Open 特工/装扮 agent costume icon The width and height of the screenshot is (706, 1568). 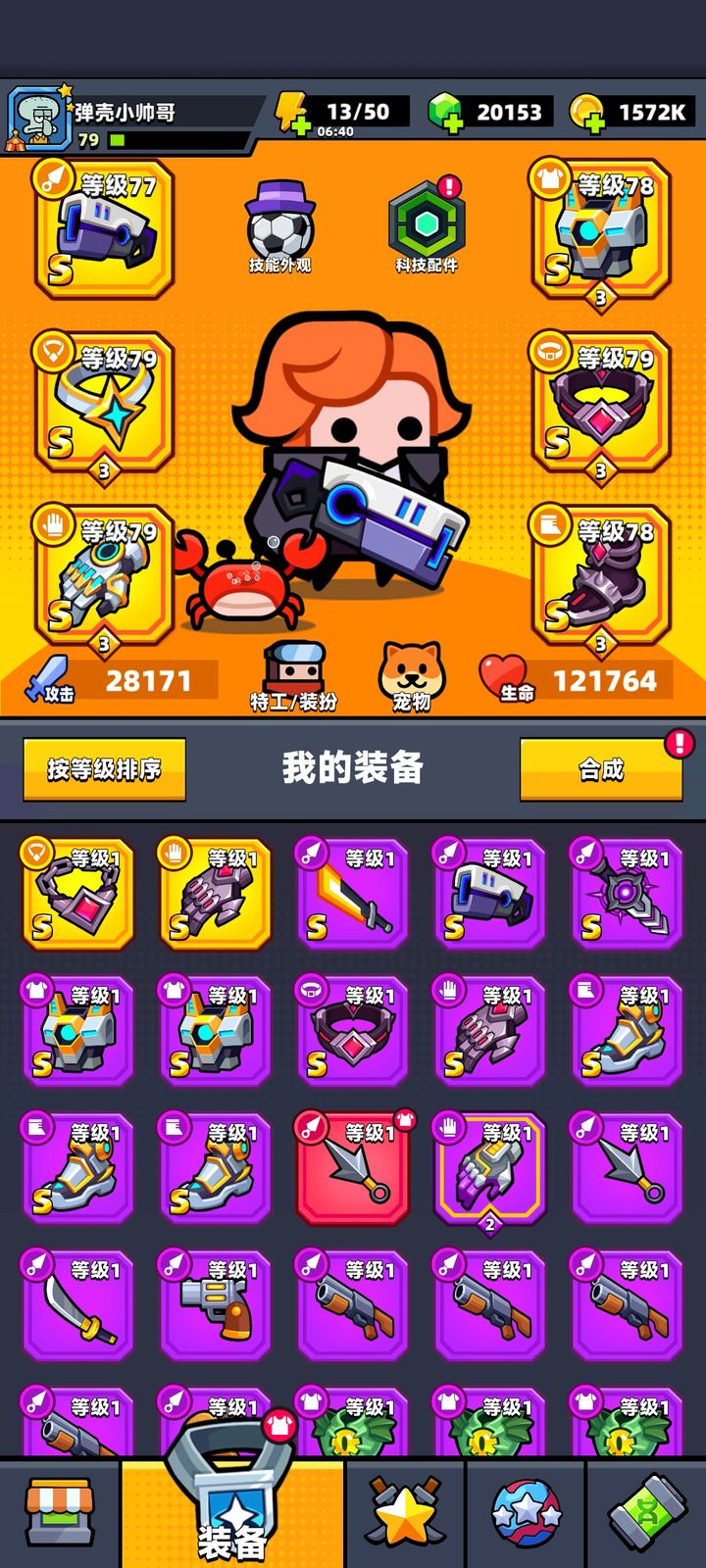click(293, 675)
